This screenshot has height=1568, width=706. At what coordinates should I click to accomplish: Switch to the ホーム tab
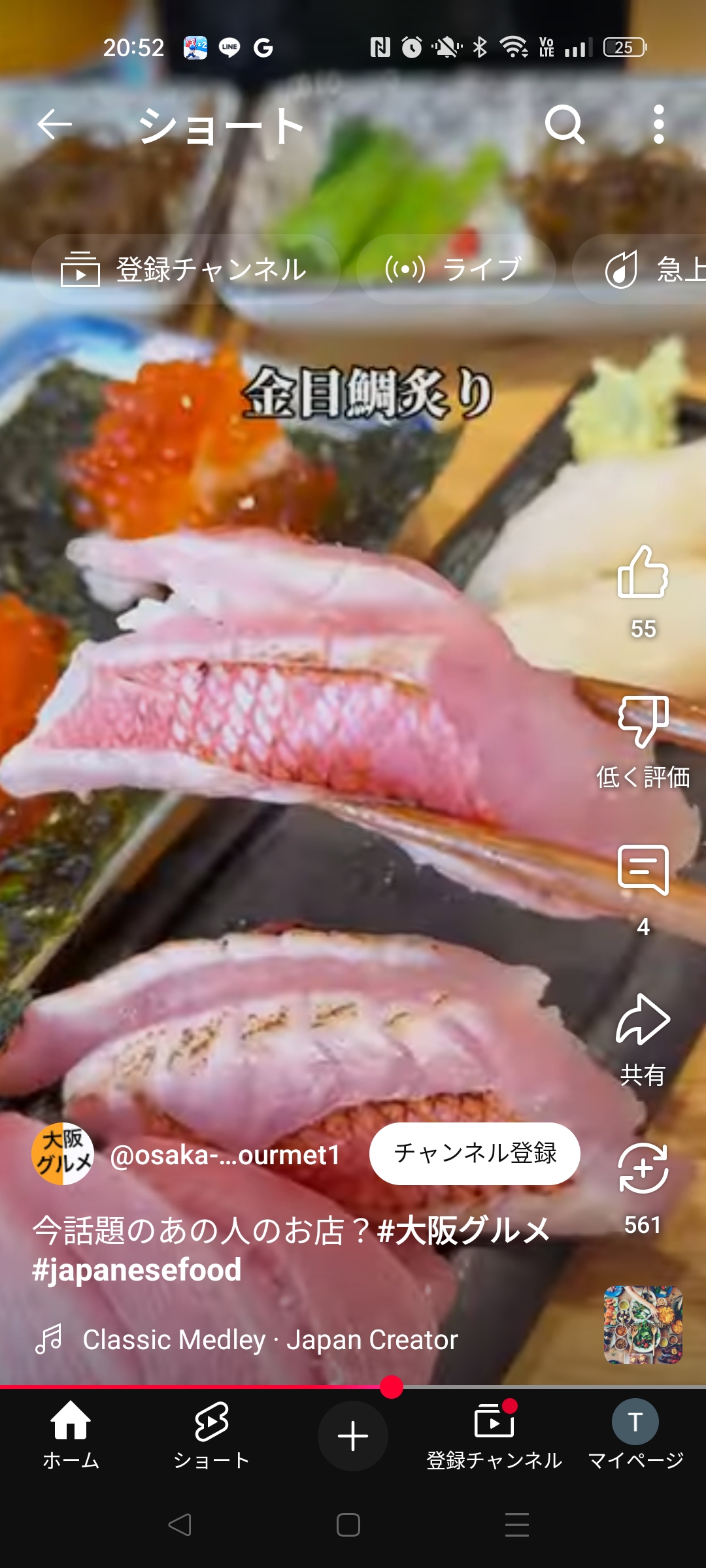coord(71,1435)
